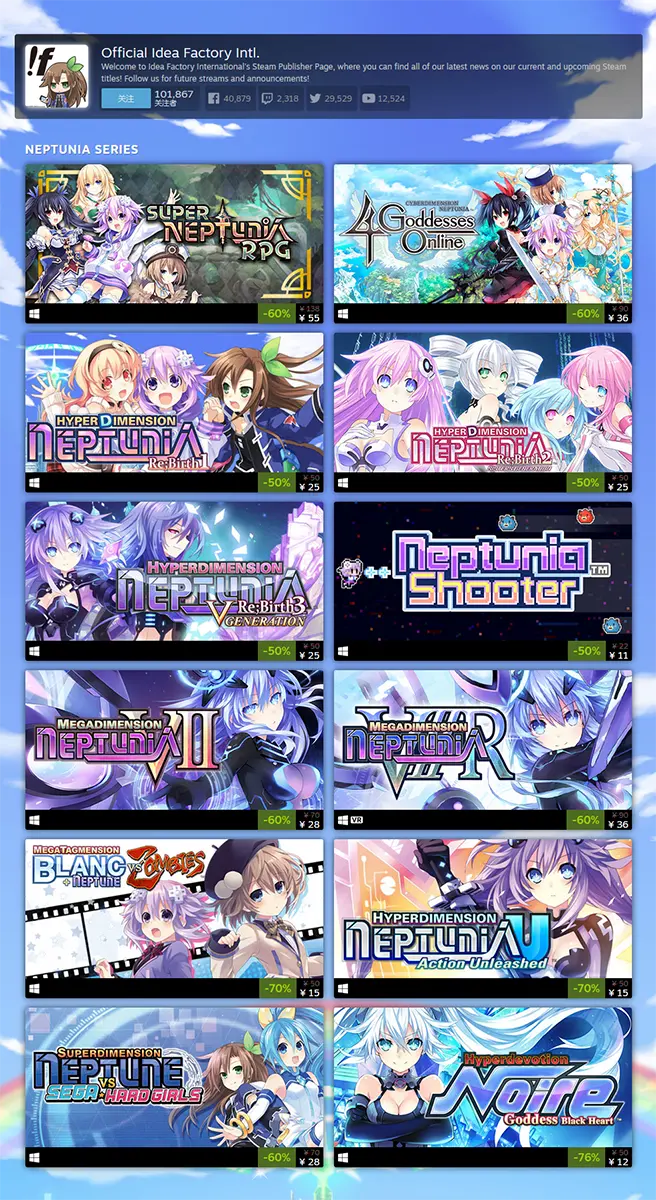Open Hyperdimension Neptunia Re;Birth1 tile
Screen dimensions: 656x1200
point(174,402)
